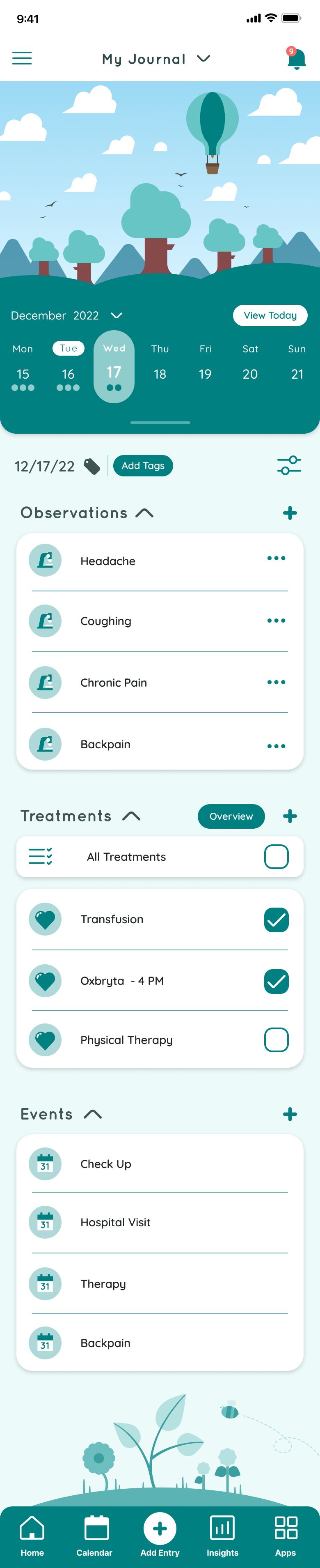Screen dimensions: 320x1568
Task: Open the options menu for Headache
Action: pos(276,558)
